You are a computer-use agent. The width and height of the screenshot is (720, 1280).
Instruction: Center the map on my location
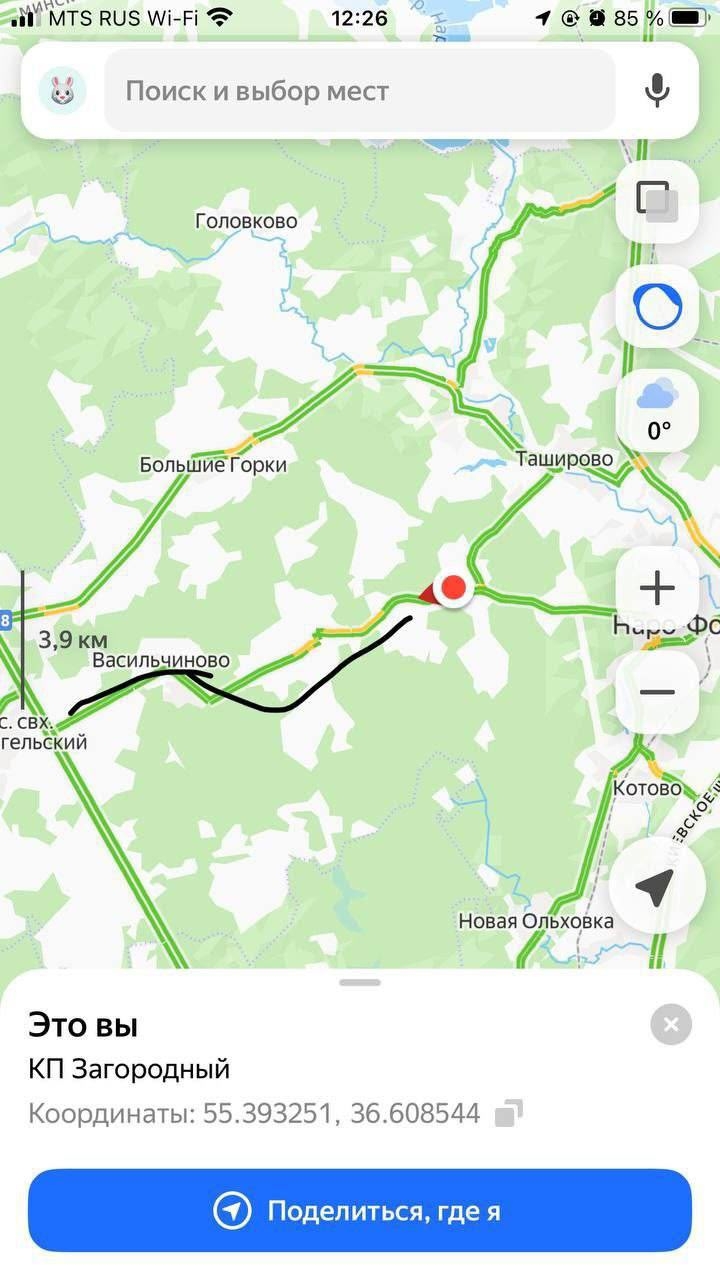tap(655, 888)
